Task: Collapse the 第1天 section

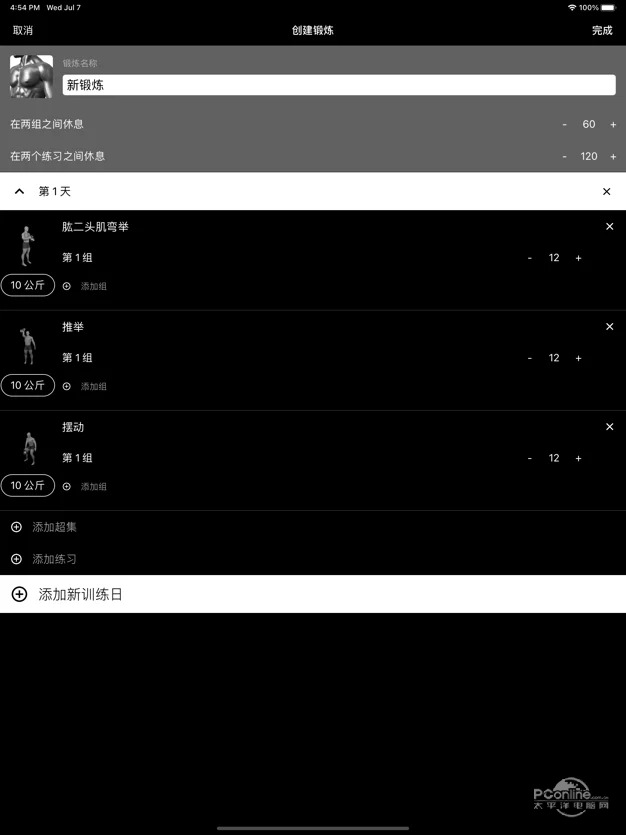Action: (x=19, y=191)
